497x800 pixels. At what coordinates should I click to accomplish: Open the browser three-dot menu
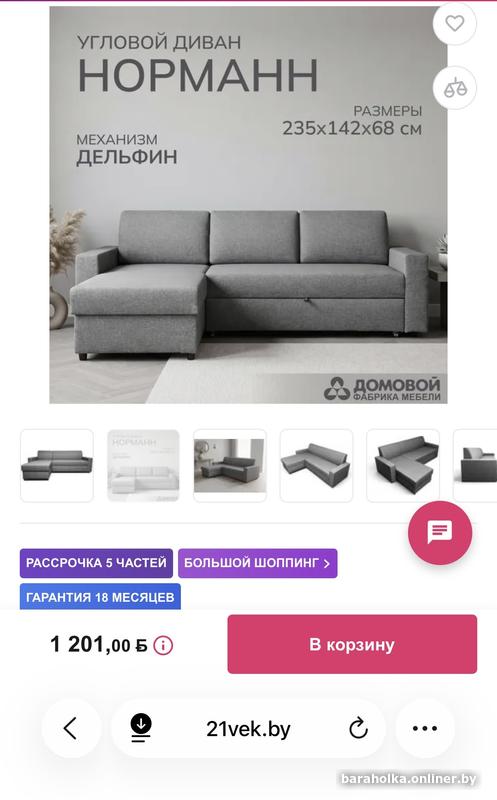[x=425, y=728]
